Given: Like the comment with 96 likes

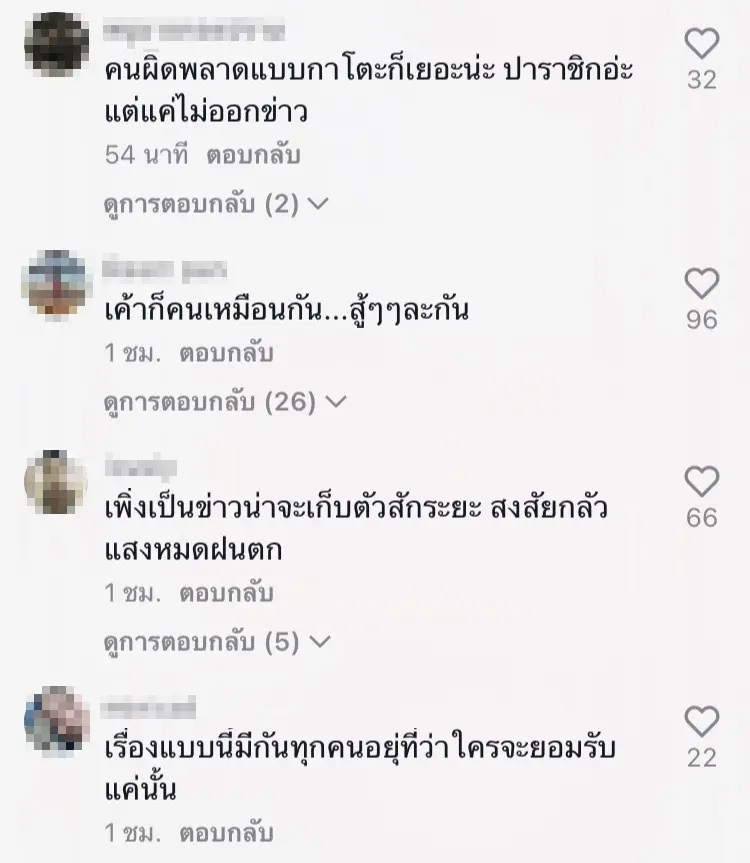Looking at the screenshot, I should point(702,284).
